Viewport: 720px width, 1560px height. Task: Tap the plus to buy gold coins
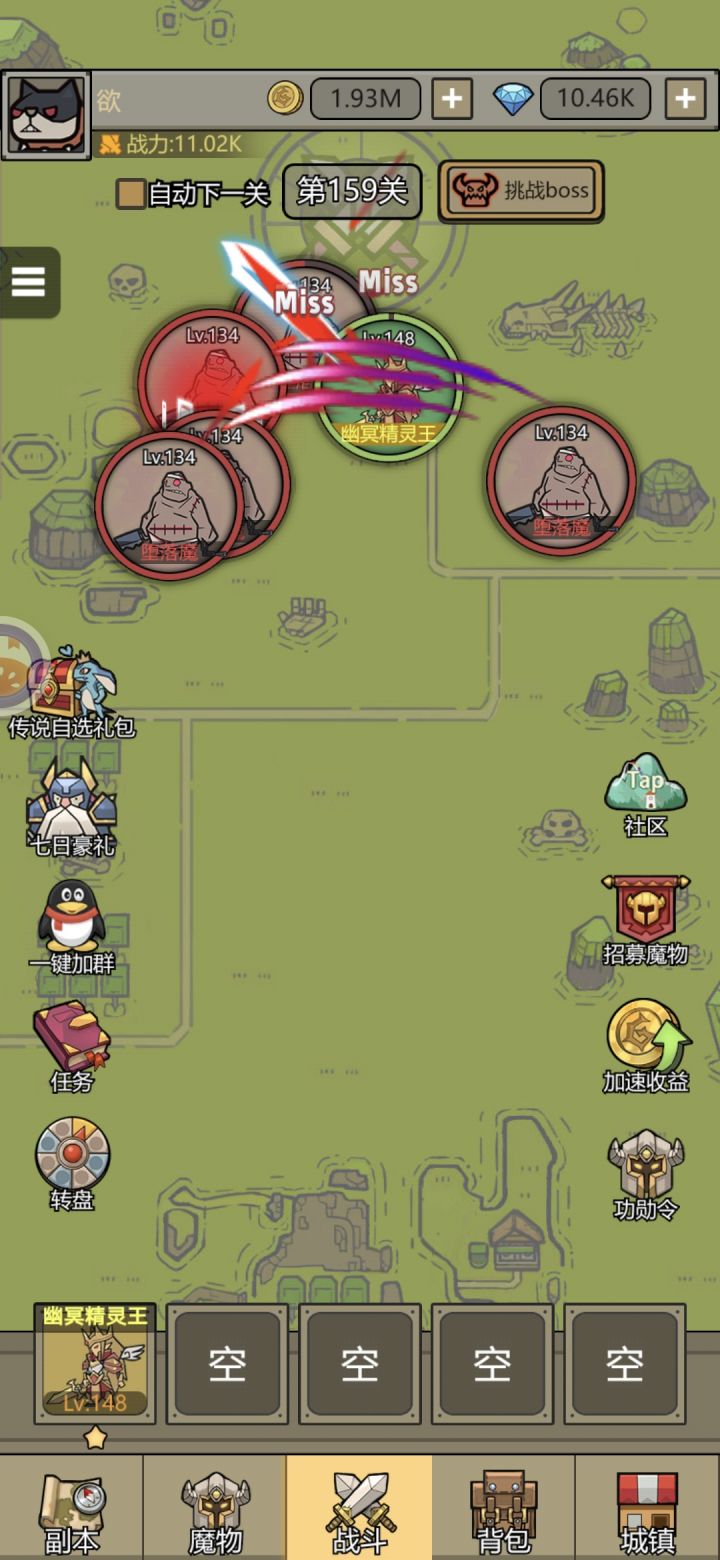(452, 98)
